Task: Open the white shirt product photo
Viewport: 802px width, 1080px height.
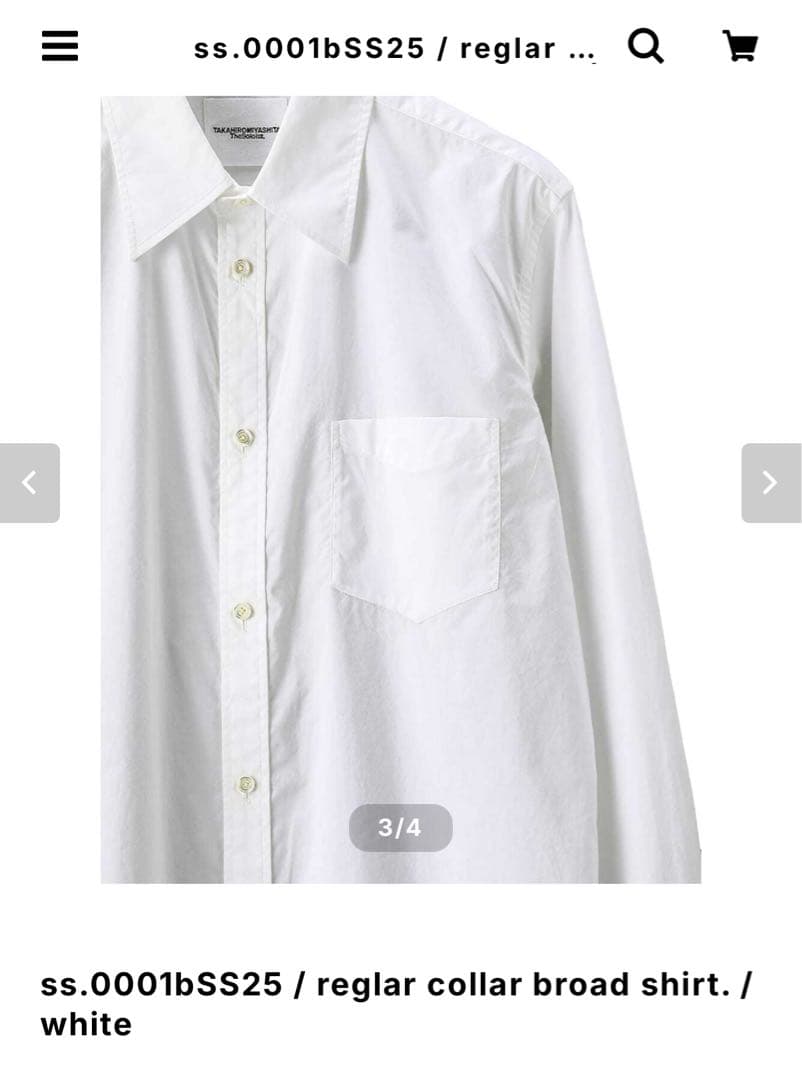Action: click(400, 490)
